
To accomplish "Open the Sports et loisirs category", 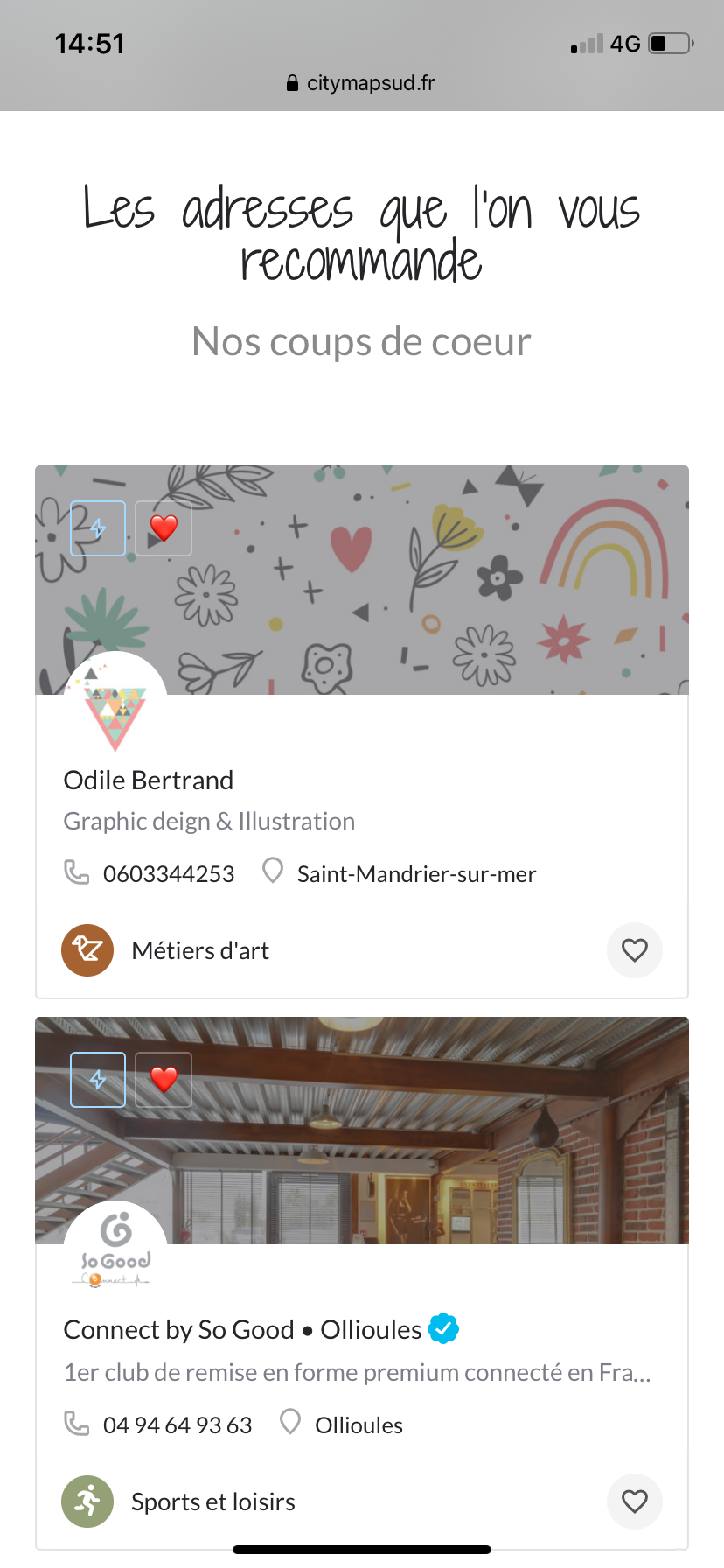I will pos(212,1501).
